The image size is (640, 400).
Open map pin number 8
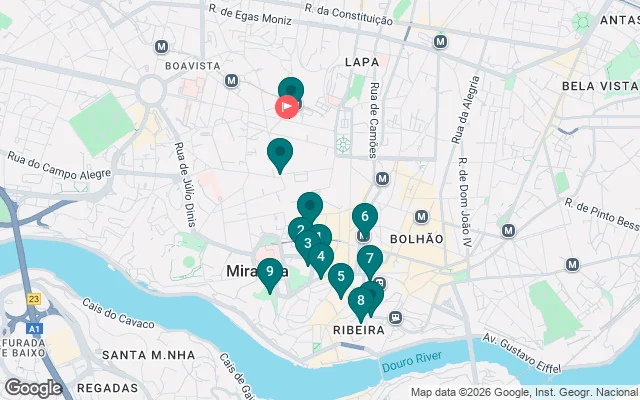pos(360,300)
